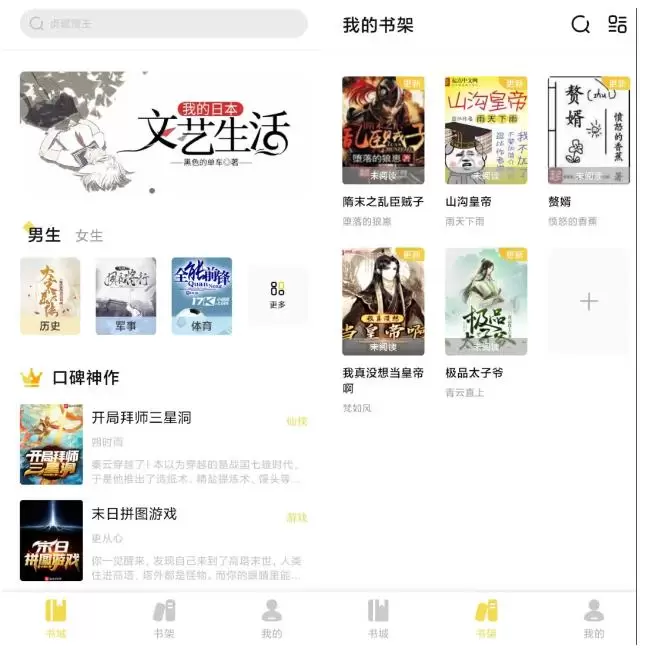Open the bookshelf layout and manage icon
Viewport: 646px width, 653px height.
(618, 25)
